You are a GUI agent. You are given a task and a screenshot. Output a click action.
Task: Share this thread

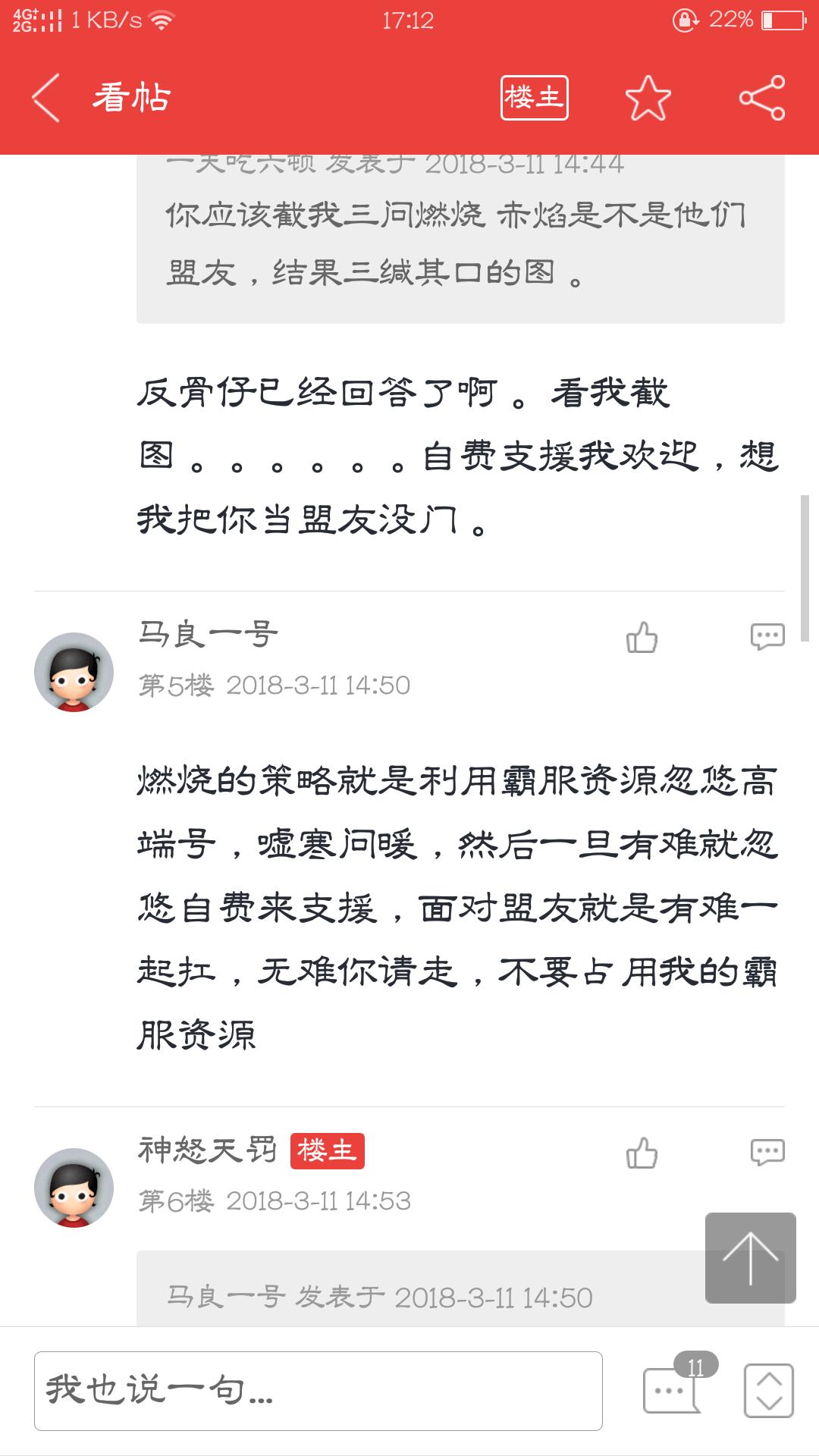click(761, 98)
